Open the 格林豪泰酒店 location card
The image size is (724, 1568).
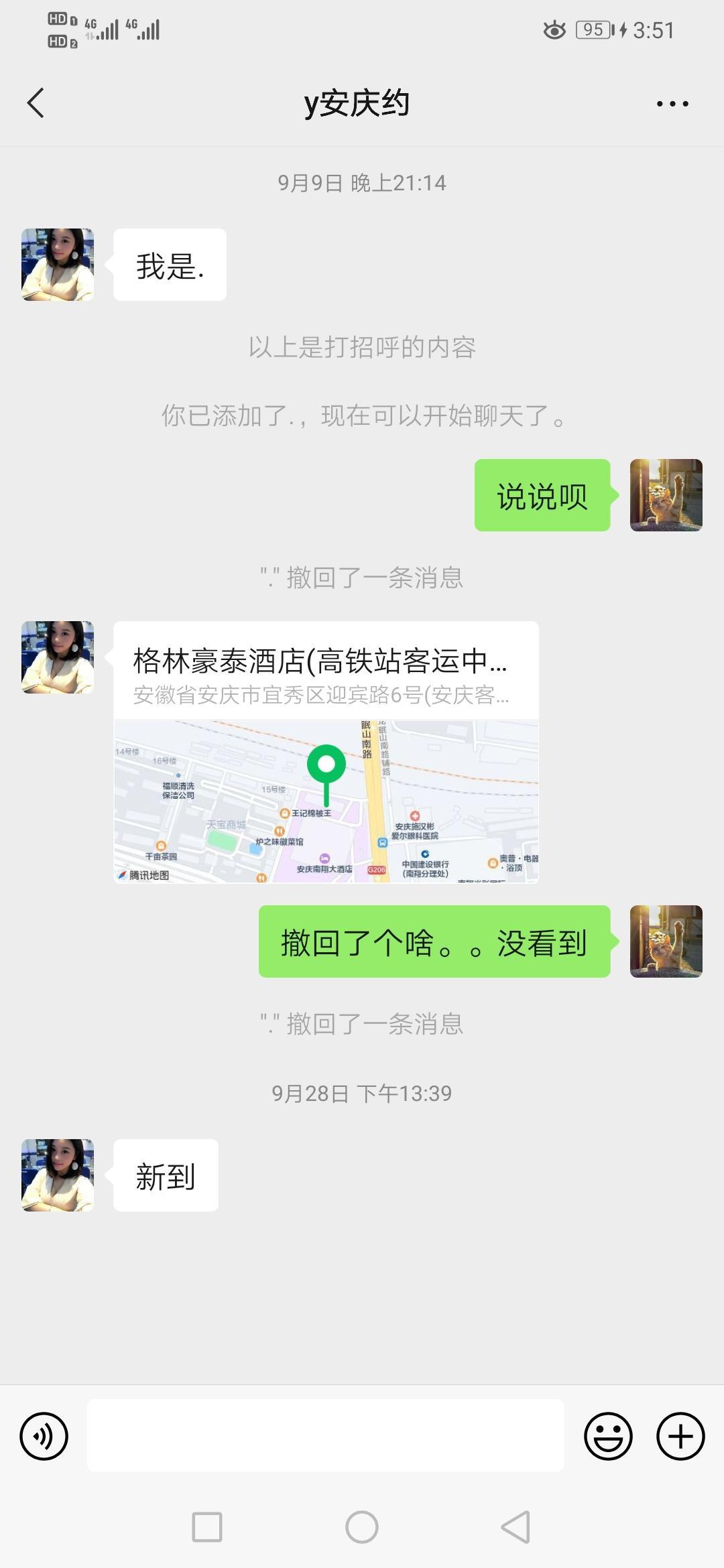pyautogui.click(x=326, y=751)
